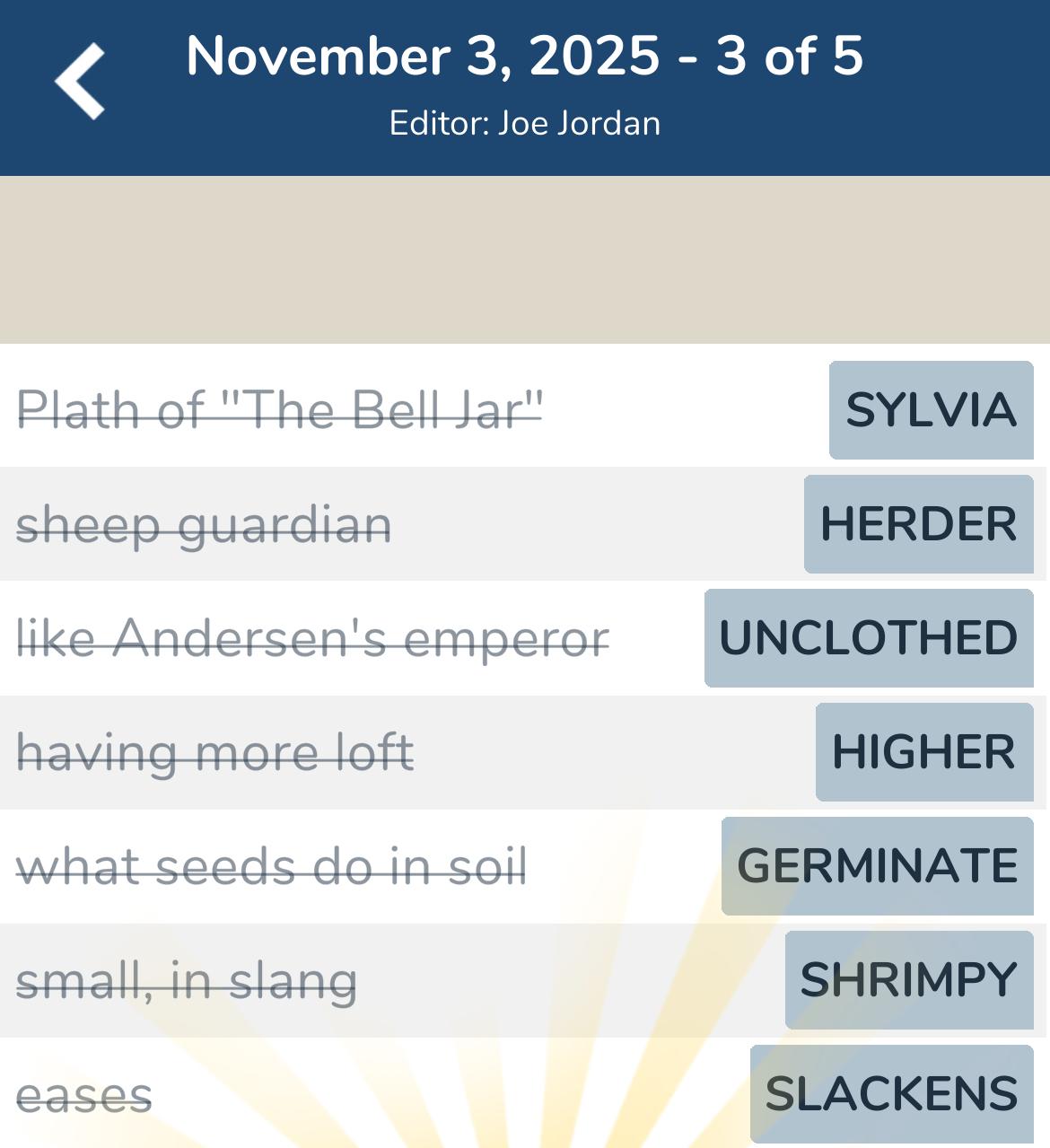This screenshot has height=1148, width=1050.
Task: Click the beige banner area above clues
Action: point(525,260)
